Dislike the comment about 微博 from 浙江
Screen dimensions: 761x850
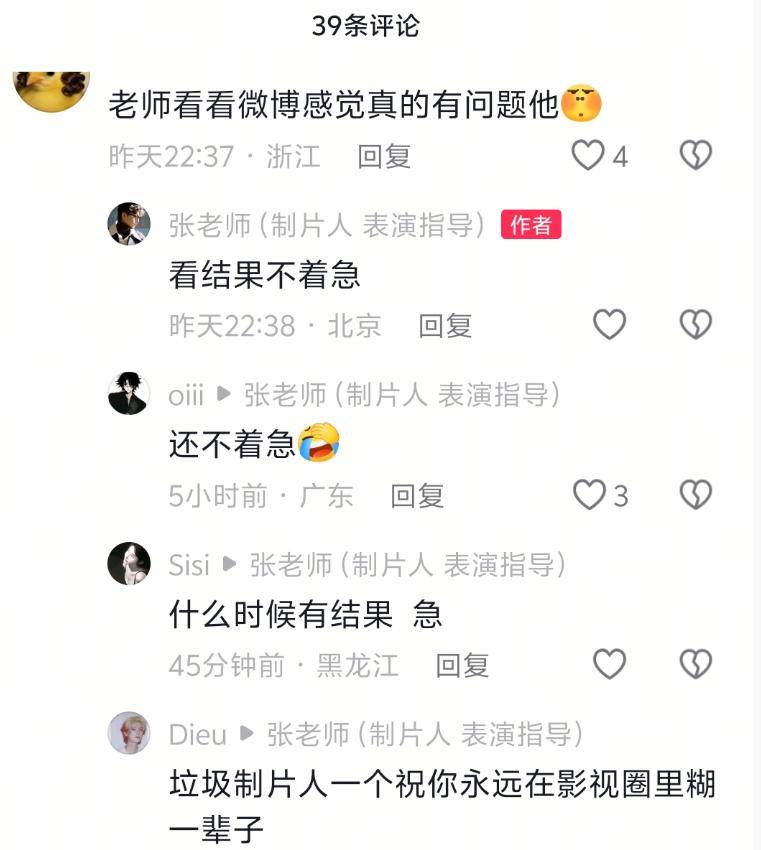point(696,155)
